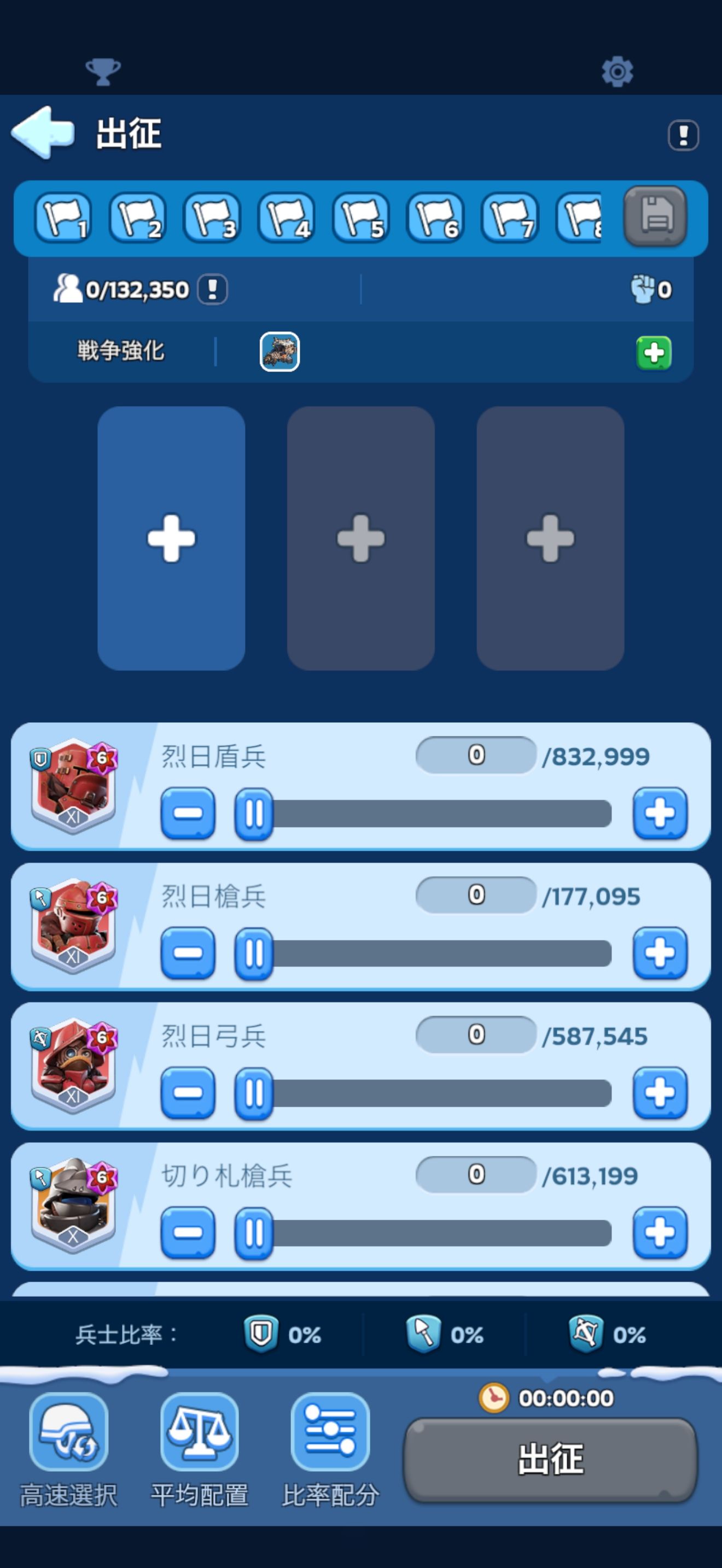The image size is (722, 1568).
Task: Edit the 切り札槍兵 troop number field
Action: coord(476,1174)
